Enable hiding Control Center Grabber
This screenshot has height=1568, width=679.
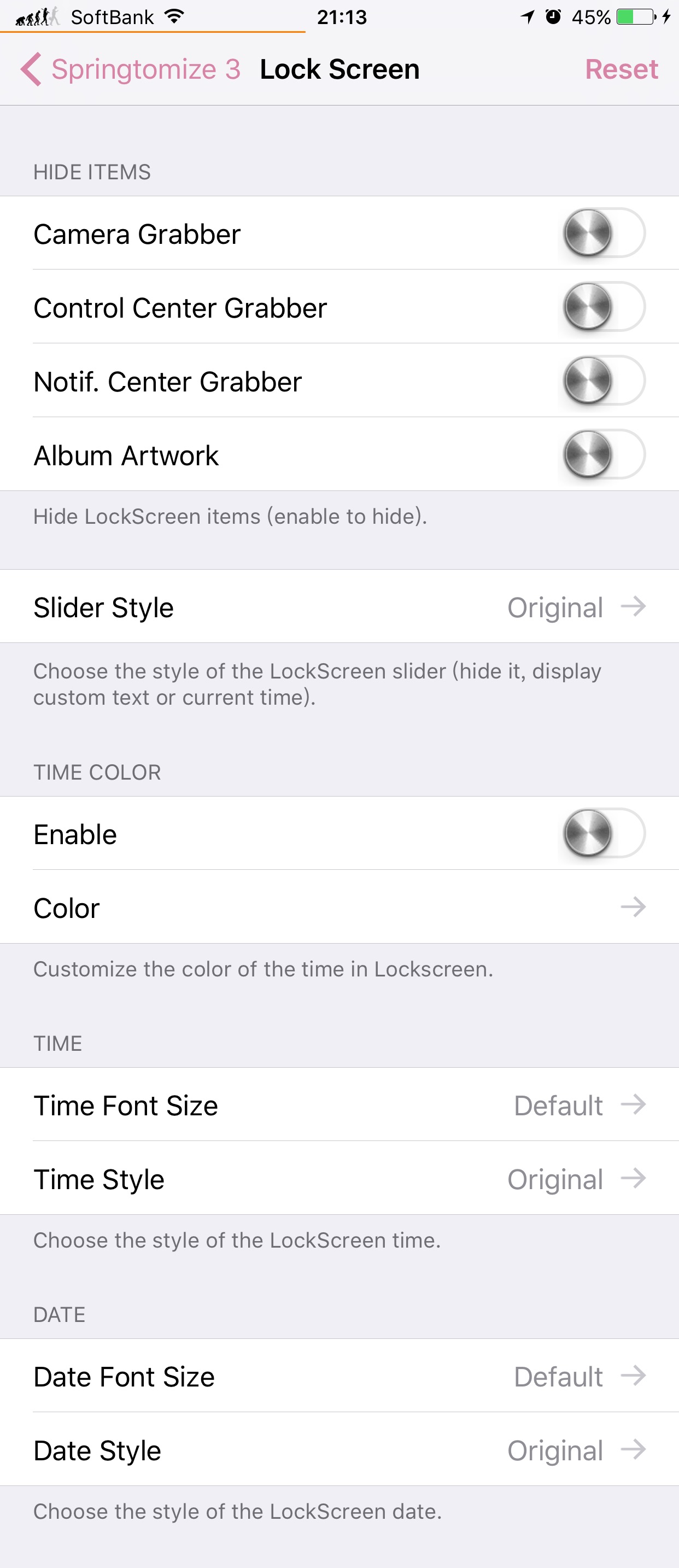click(601, 307)
